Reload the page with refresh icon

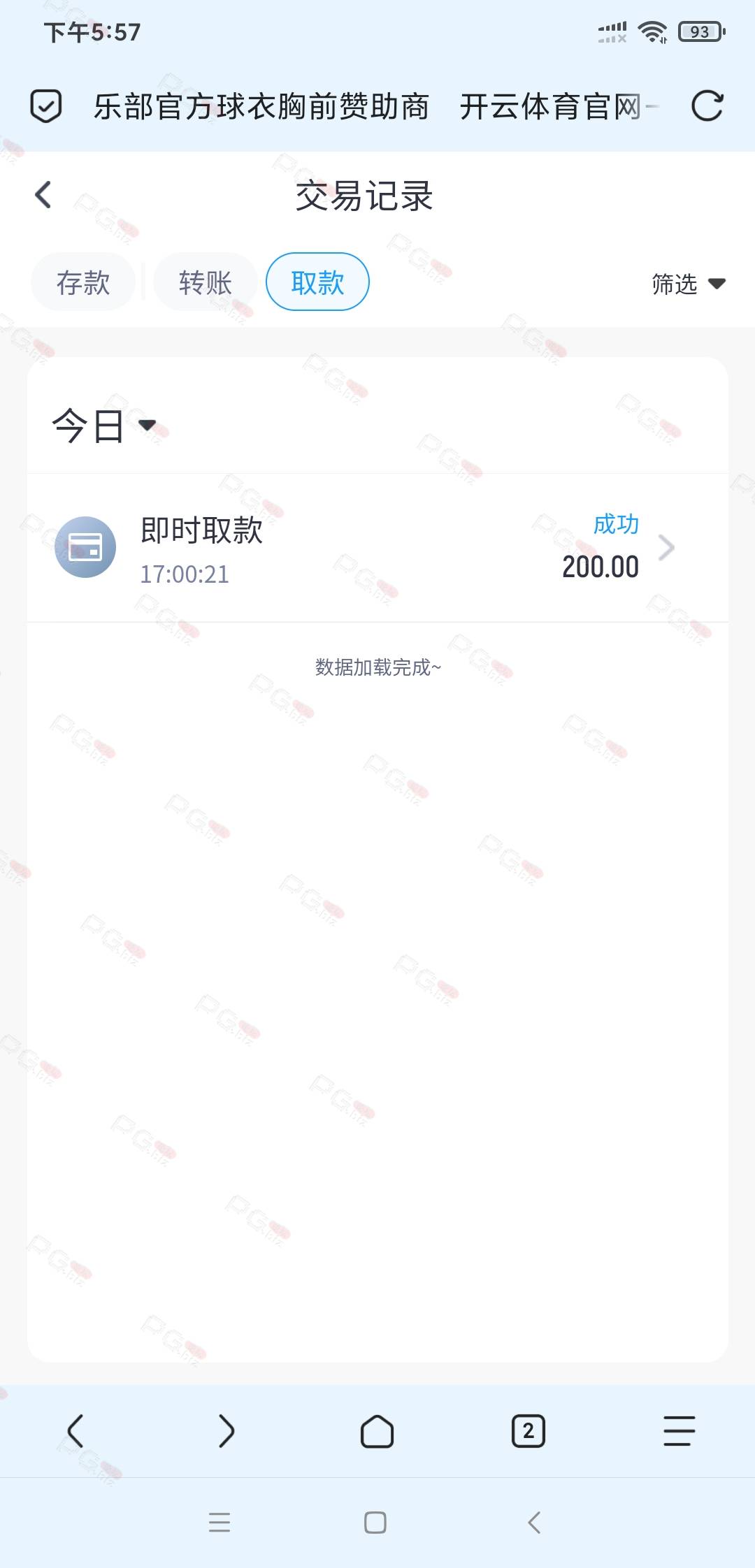pos(707,106)
